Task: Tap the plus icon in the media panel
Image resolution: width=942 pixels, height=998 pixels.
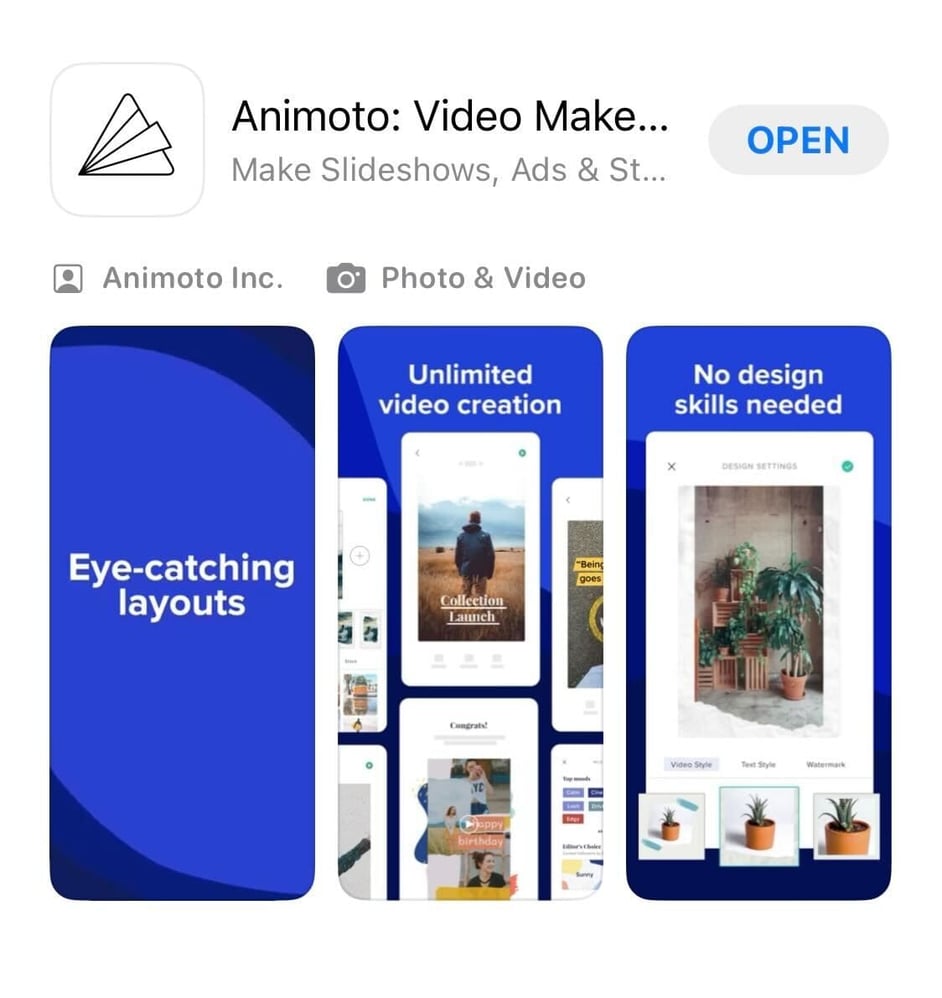Action: 359,555
